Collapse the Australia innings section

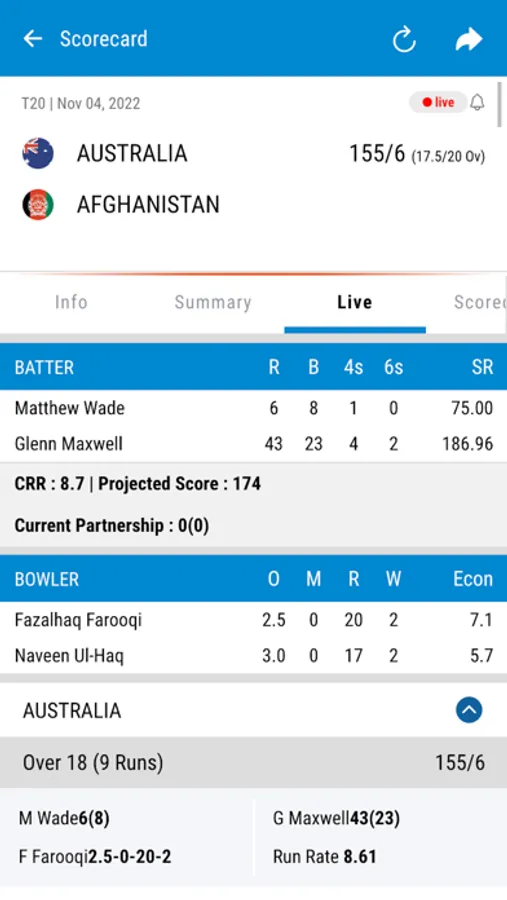coord(469,710)
